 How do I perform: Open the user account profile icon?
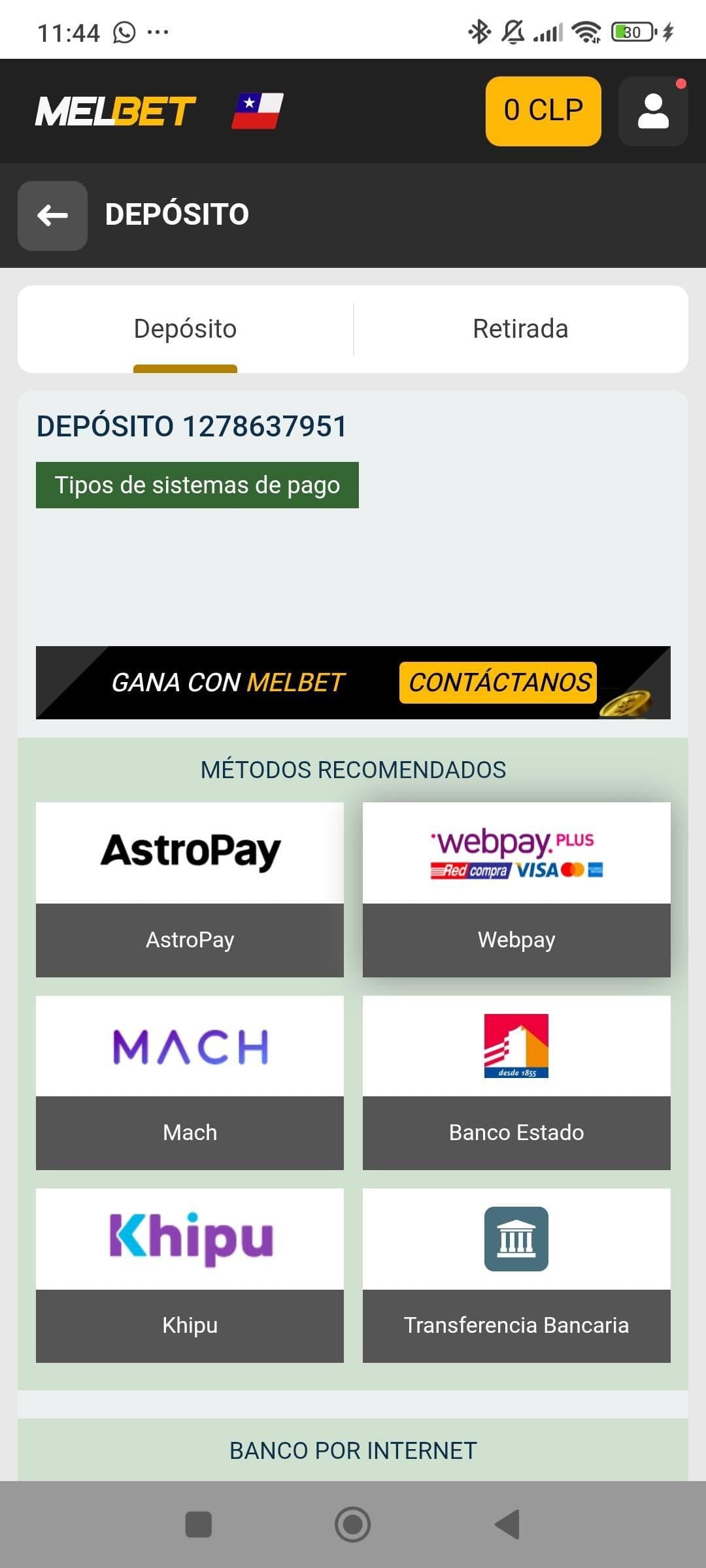652,110
